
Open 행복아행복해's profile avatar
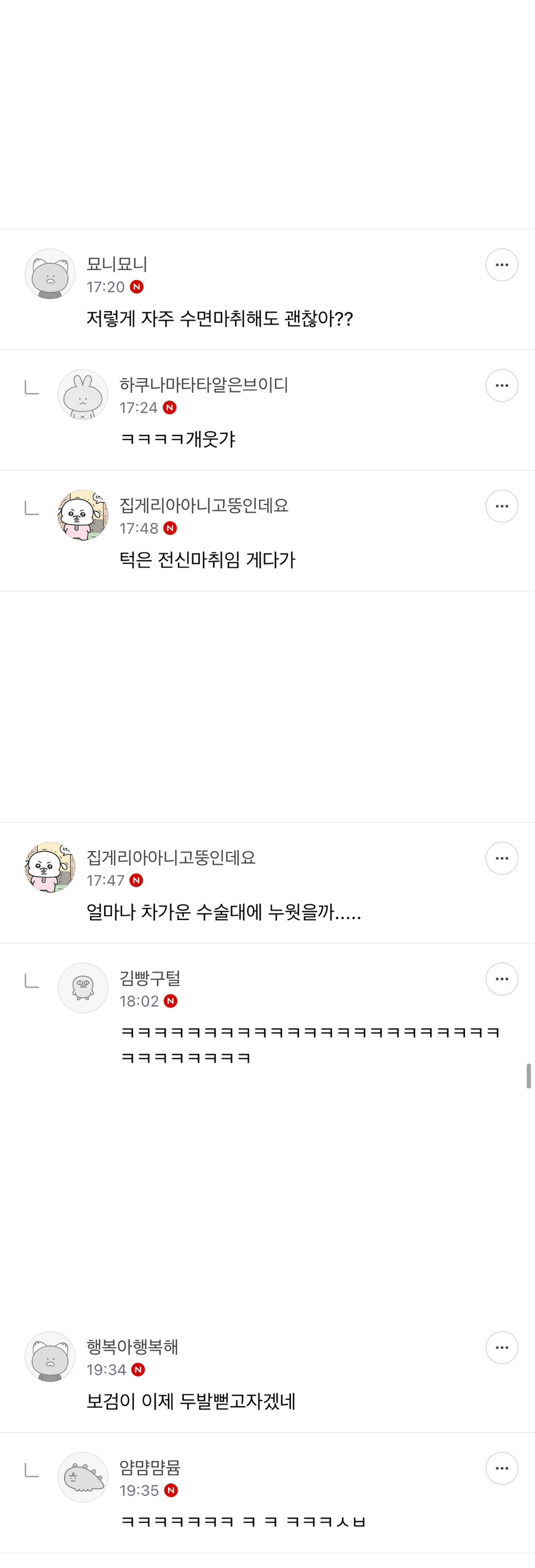click(50, 1357)
